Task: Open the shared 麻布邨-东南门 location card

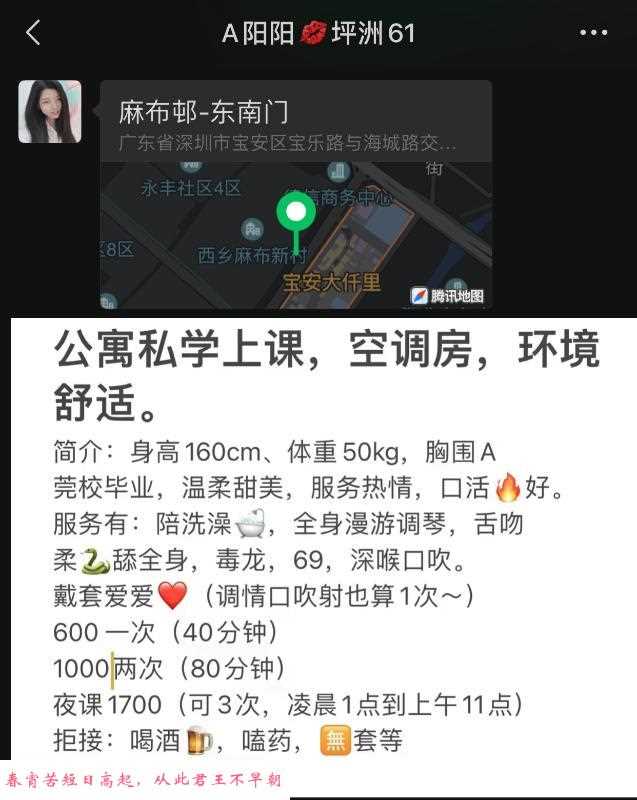Action: click(x=295, y=195)
